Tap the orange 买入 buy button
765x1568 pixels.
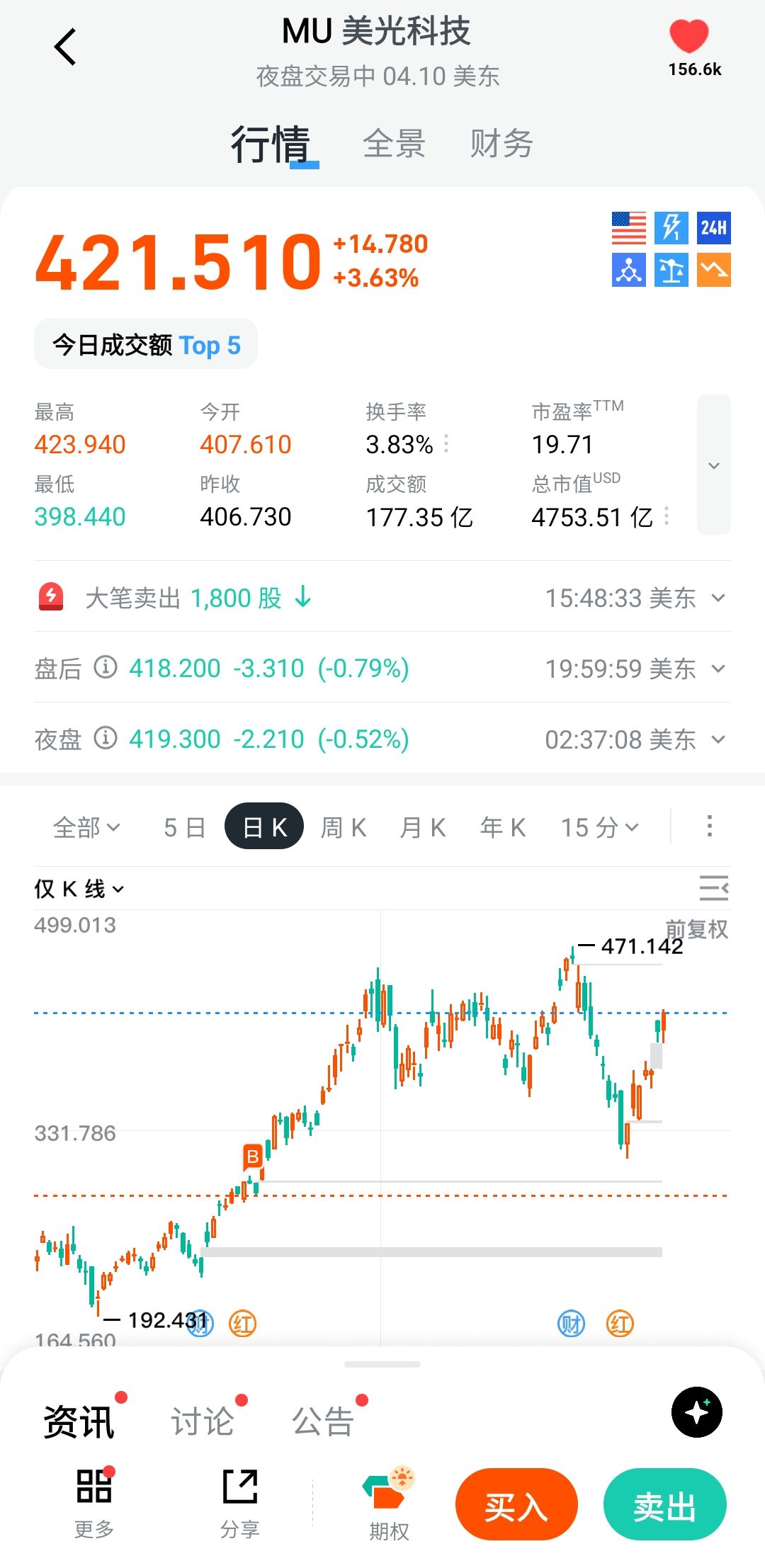pyautogui.click(x=516, y=1505)
